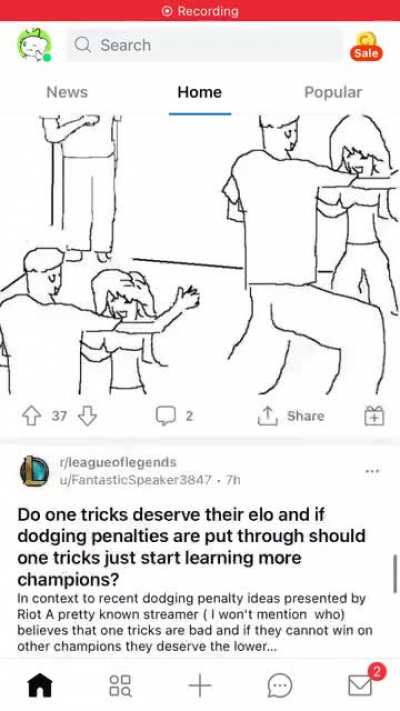The width and height of the screenshot is (400, 711).
Task: Open the coin Sale icon
Action: (x=366, y=46)
